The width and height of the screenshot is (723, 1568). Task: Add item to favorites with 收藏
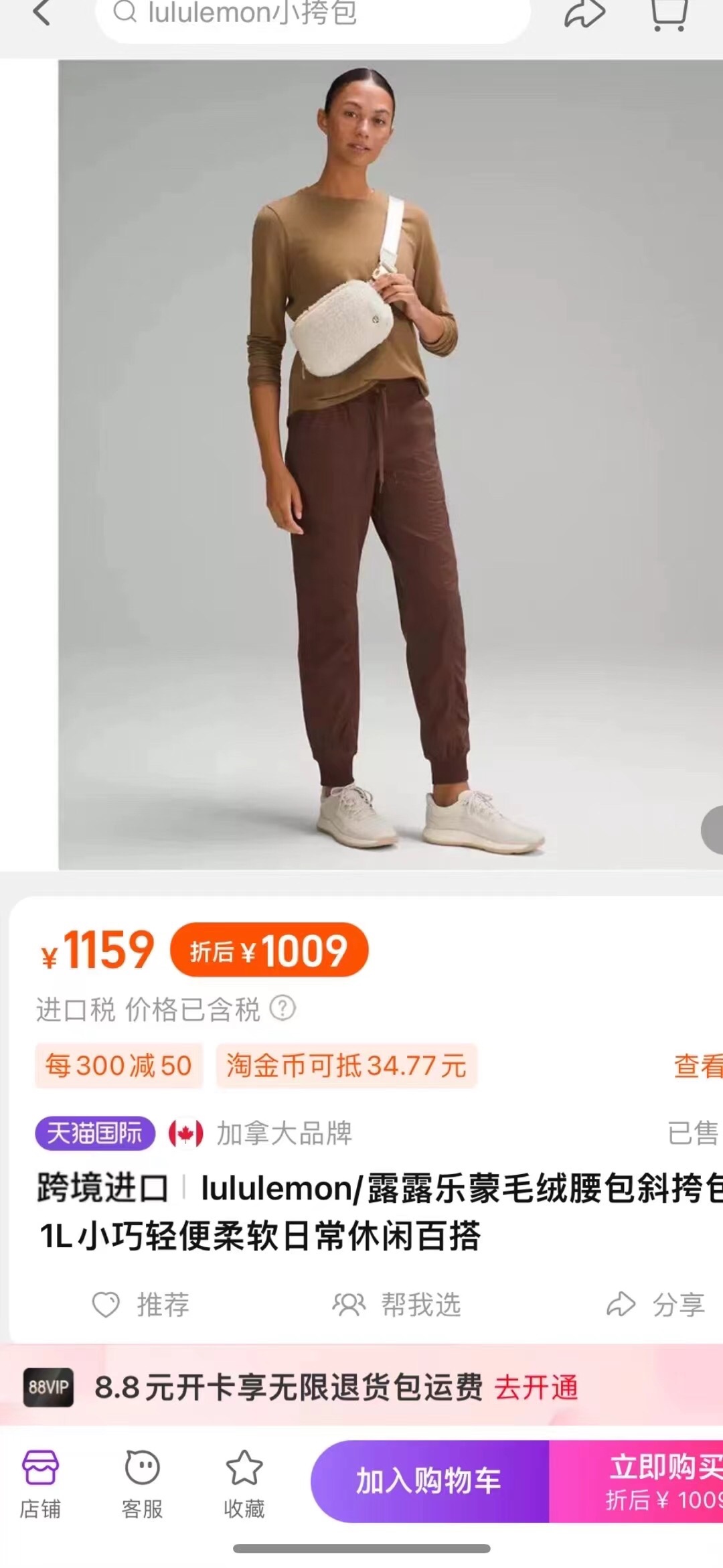244,1484
